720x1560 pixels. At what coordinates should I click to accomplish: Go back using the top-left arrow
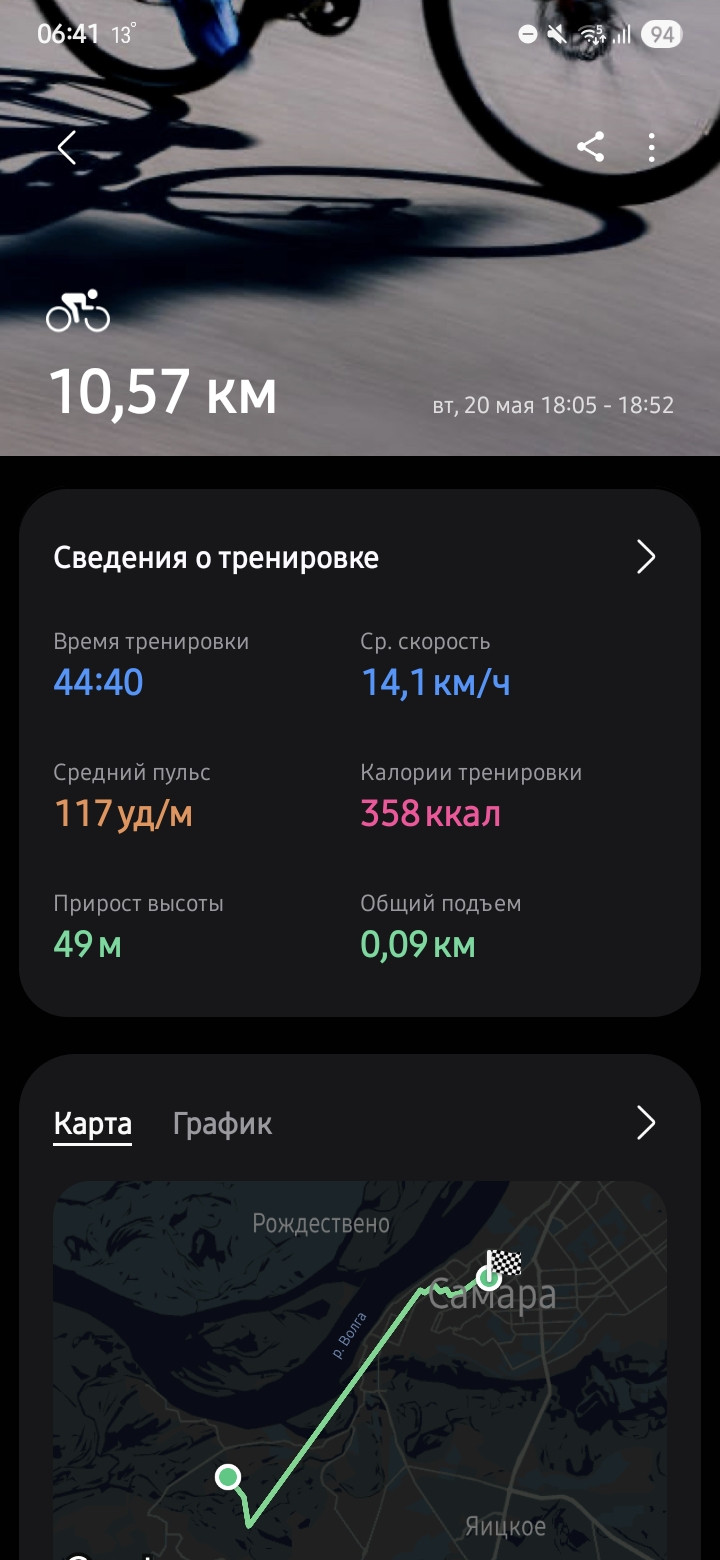click(x=66, y=148)
